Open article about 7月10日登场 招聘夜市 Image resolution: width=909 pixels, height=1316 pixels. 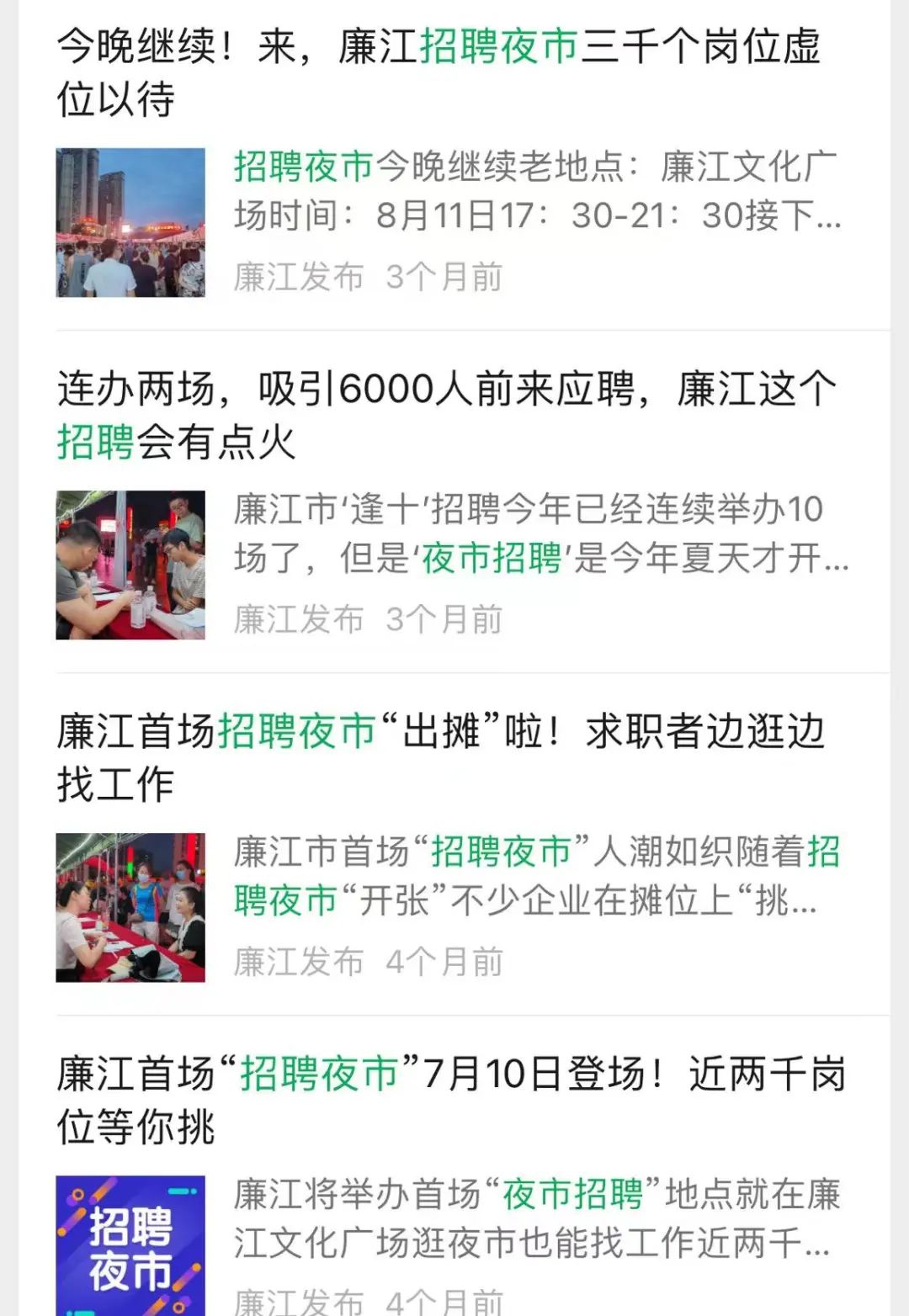(x=451, y=1100)
